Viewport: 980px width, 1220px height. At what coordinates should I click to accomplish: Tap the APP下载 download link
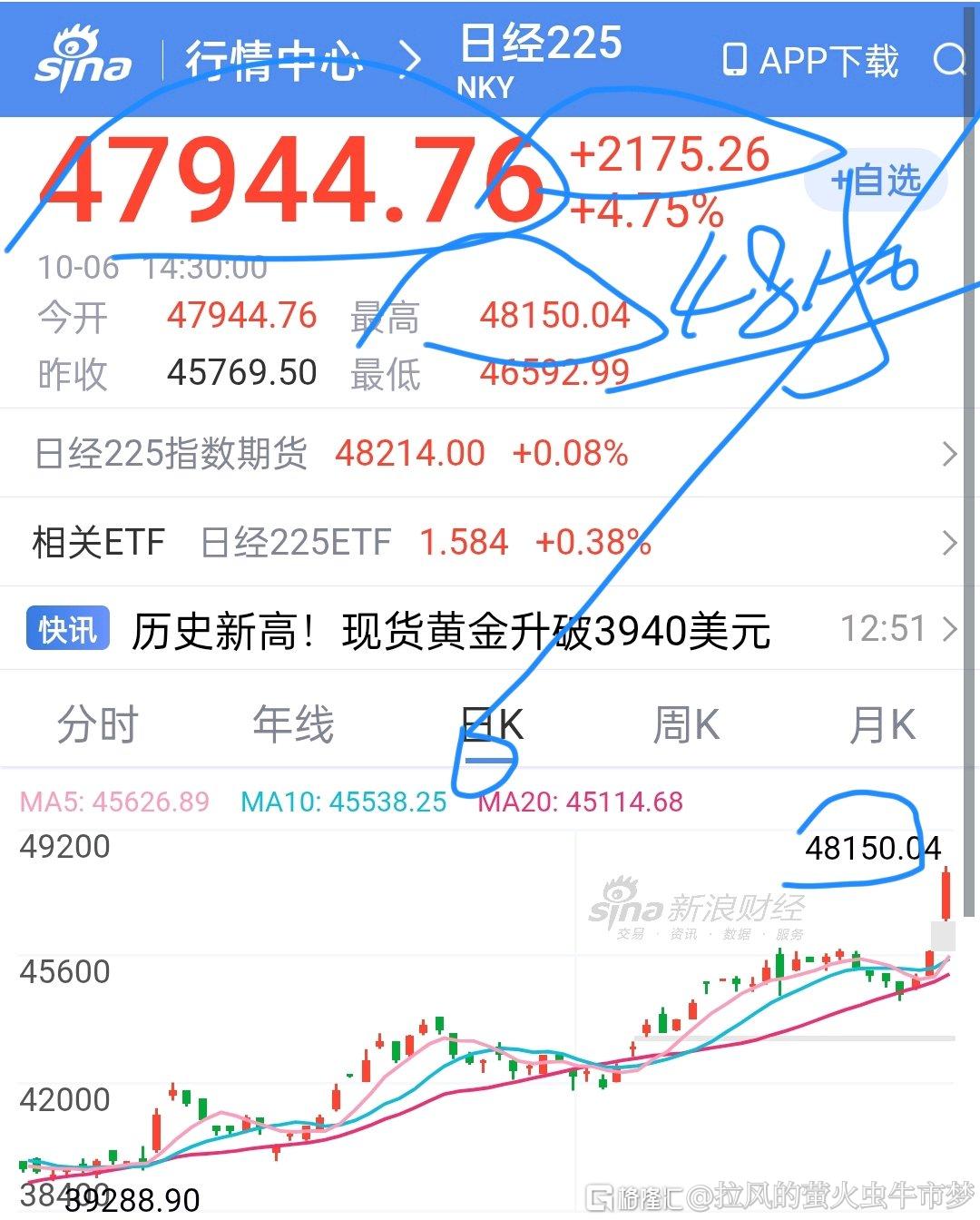tap(810, 61)
